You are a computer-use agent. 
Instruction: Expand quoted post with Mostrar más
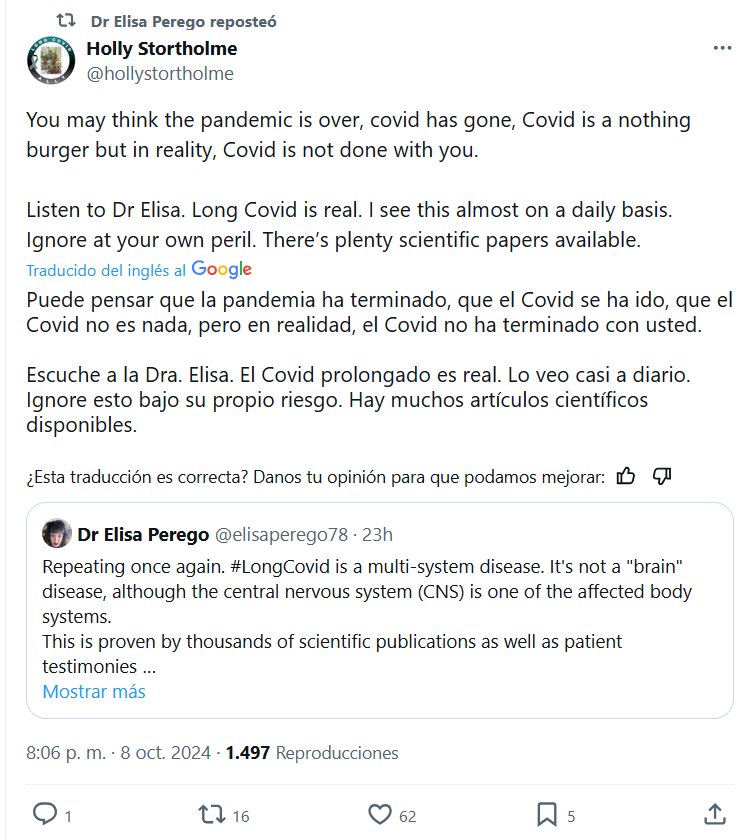94,691
